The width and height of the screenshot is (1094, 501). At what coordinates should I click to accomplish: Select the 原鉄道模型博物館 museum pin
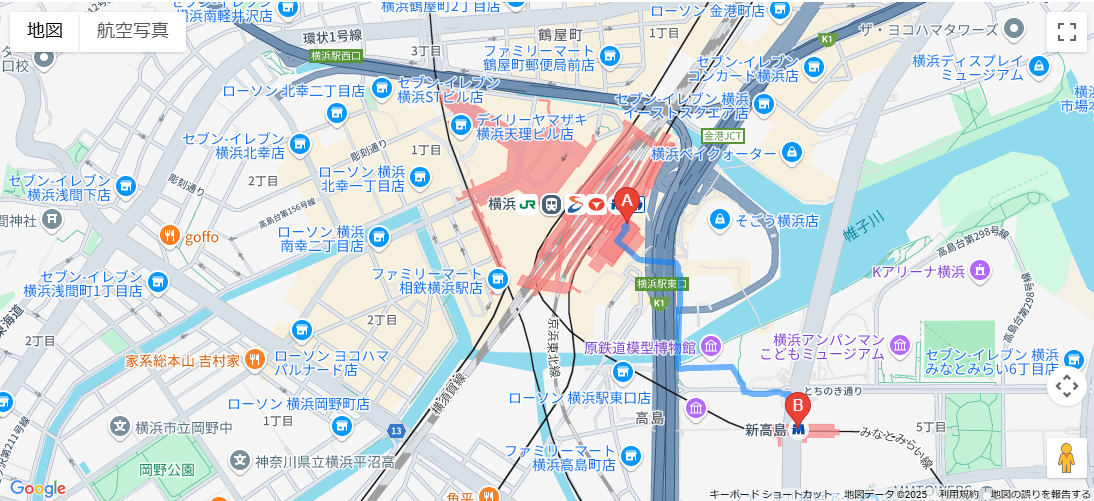[711, 347]
